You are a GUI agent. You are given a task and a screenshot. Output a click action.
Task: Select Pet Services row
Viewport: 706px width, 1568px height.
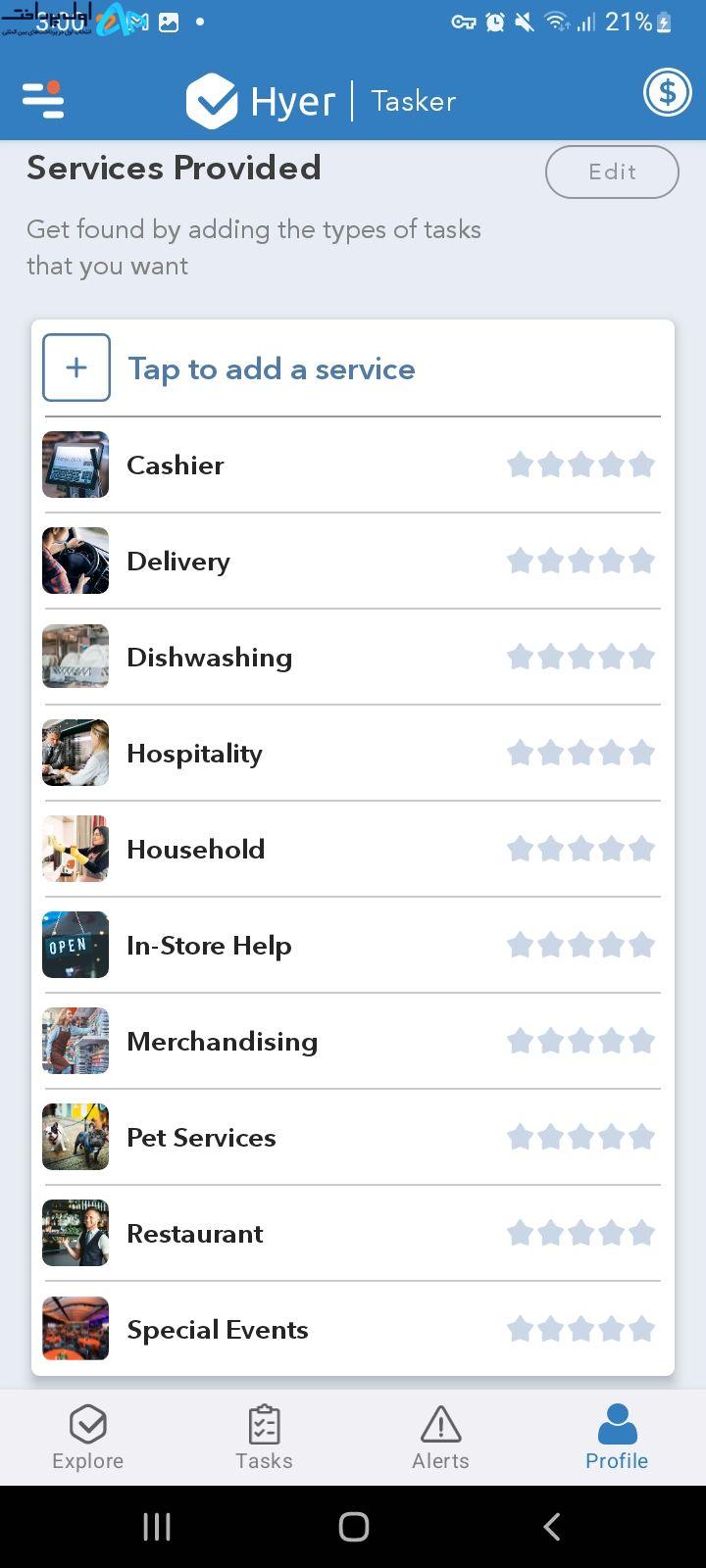(x=352, y=1137)
